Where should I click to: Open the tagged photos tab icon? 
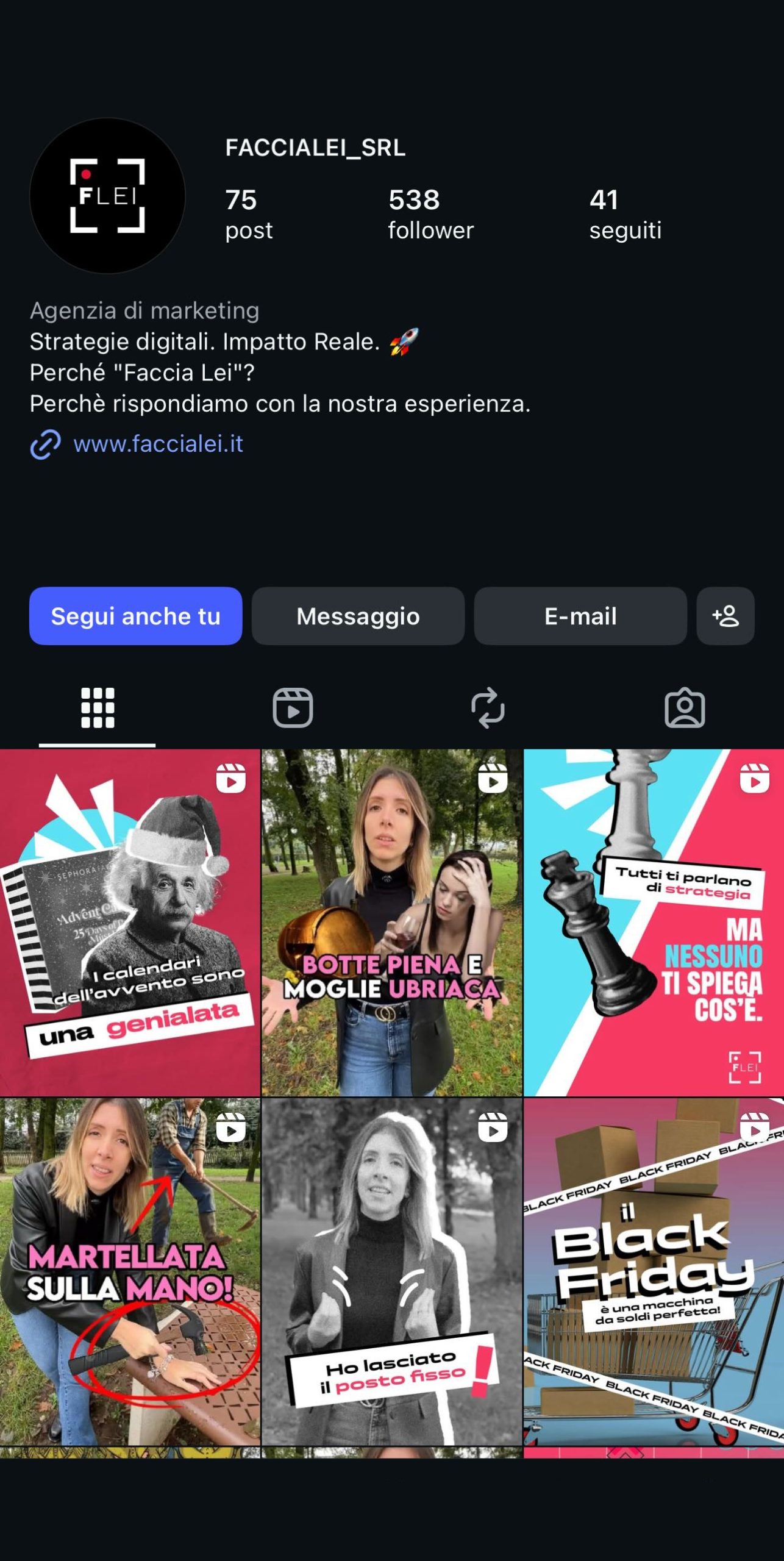[684, 707]
